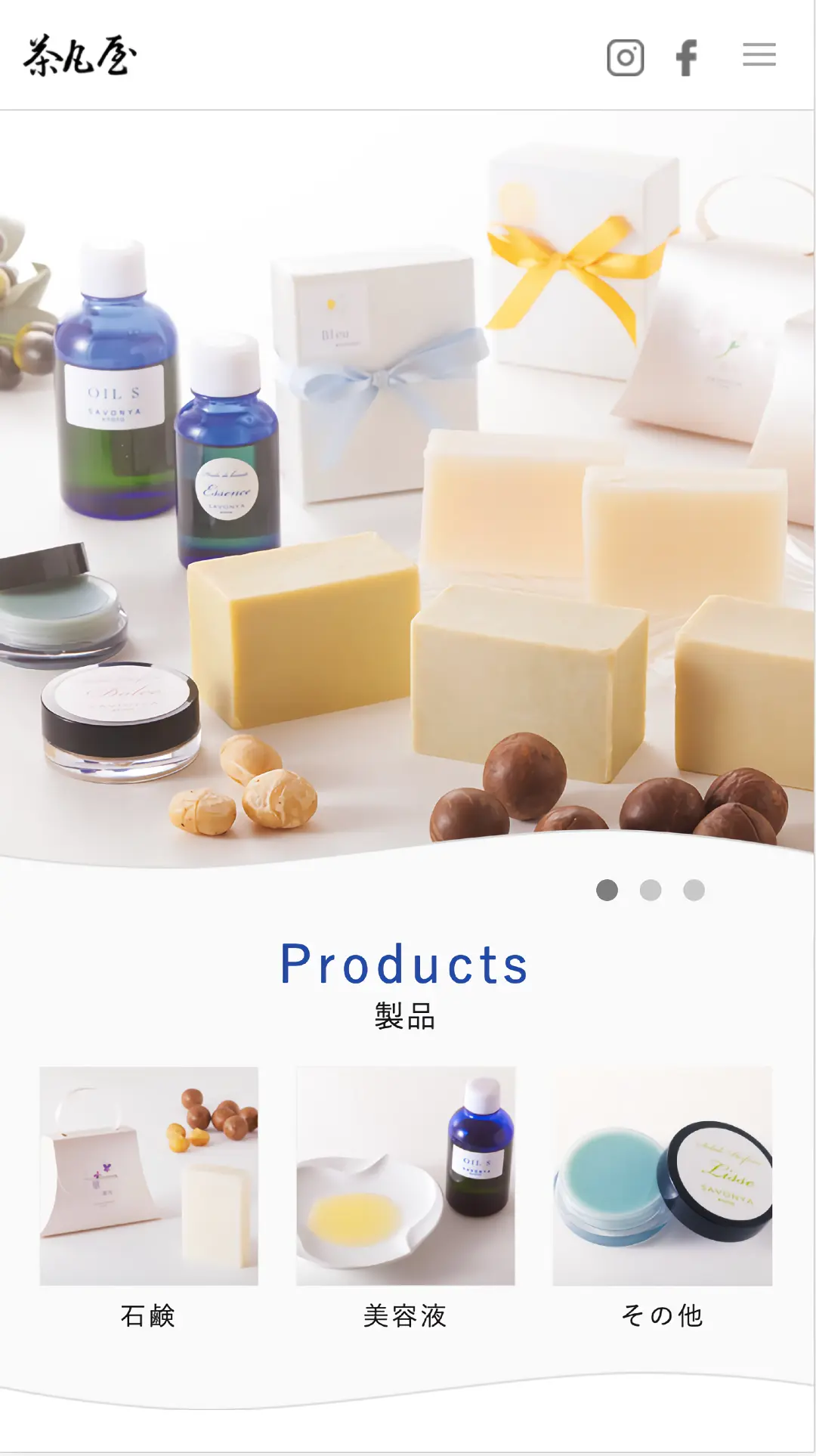The image size is (816, 1456).
Task: Open the Facebook page link
Action: pos(686,57)
